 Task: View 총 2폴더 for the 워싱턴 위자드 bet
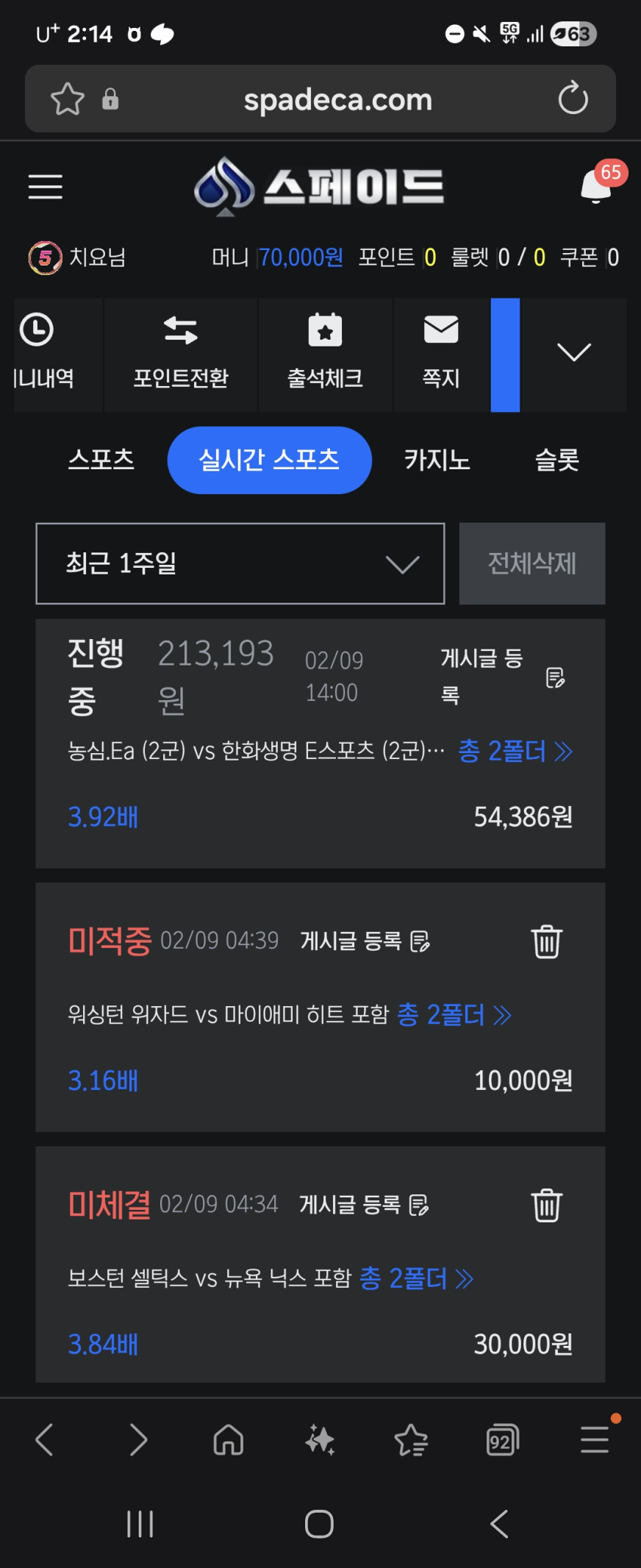[454, 1015]
